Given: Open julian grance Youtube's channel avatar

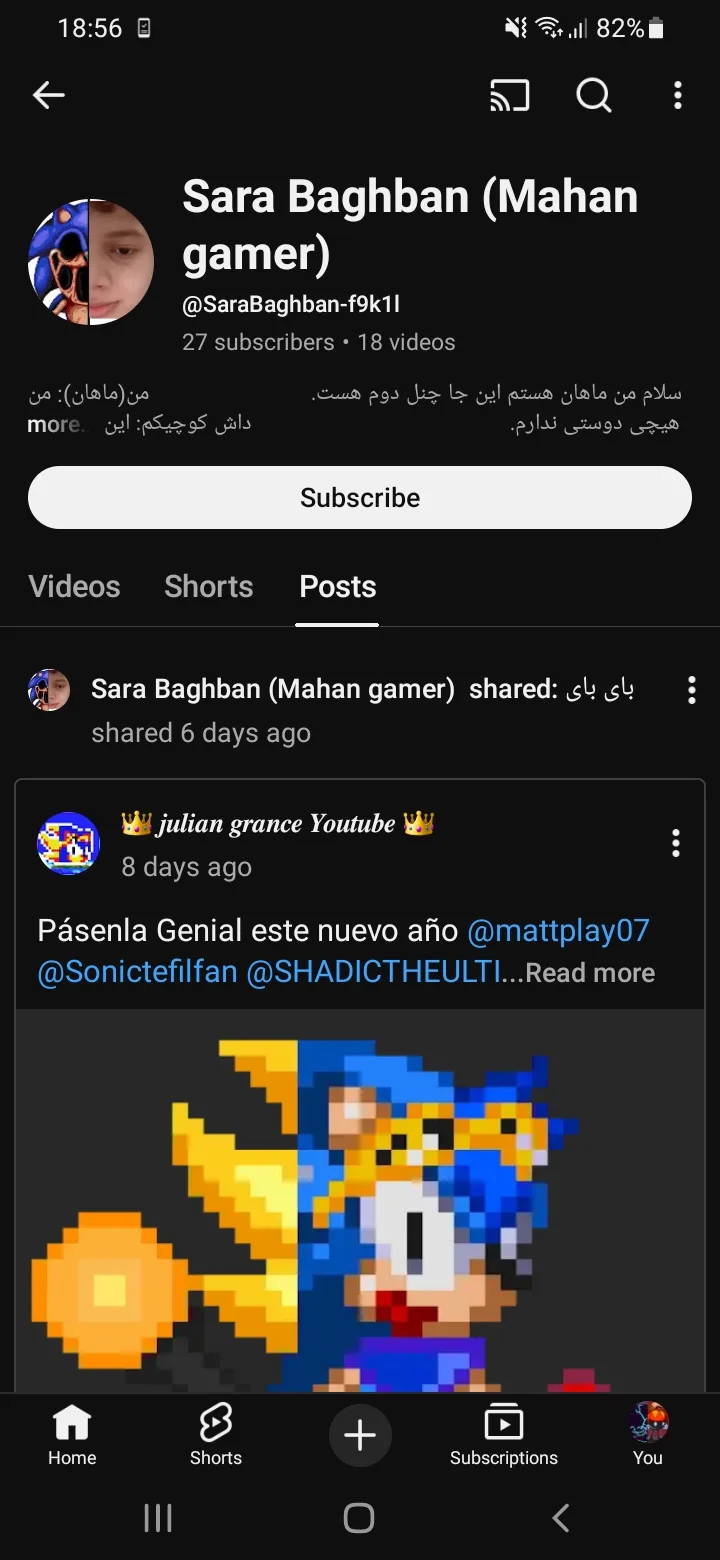Looking at the screenshot, I should pyautogui.click(x=68, y=843).
